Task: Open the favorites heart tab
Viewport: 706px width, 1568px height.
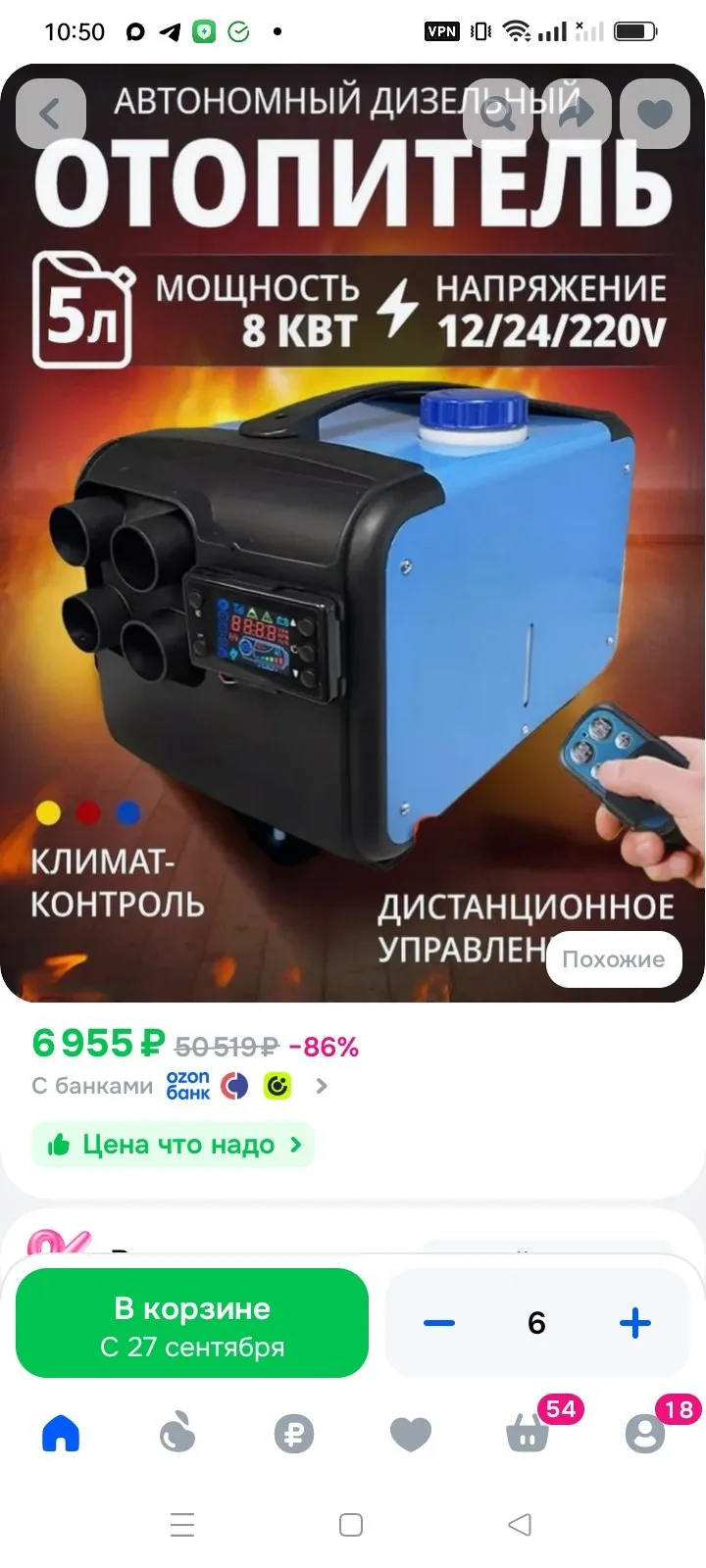Action: tap(411, 1435)
